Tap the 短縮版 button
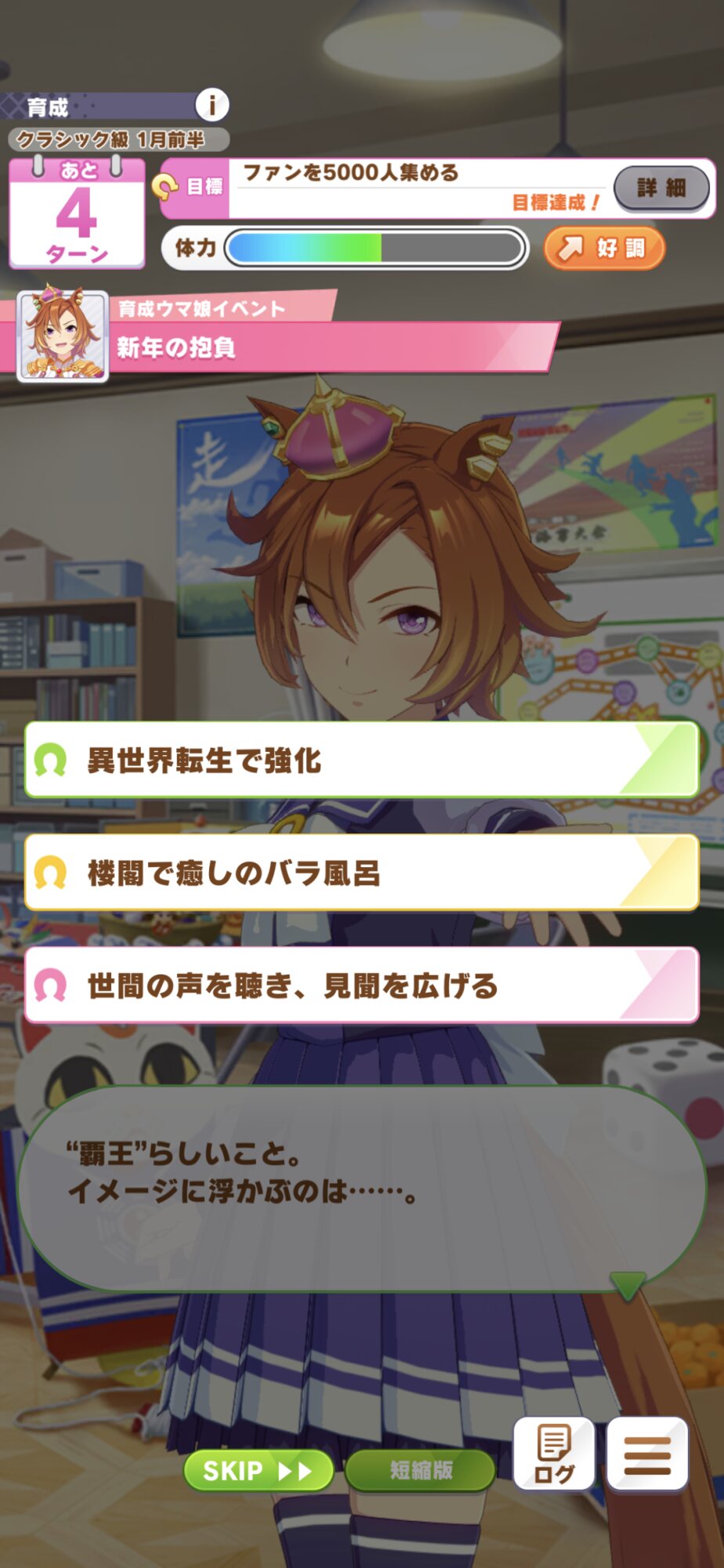Viewport: 724px width, 1568px height. tap(420, 1470)
